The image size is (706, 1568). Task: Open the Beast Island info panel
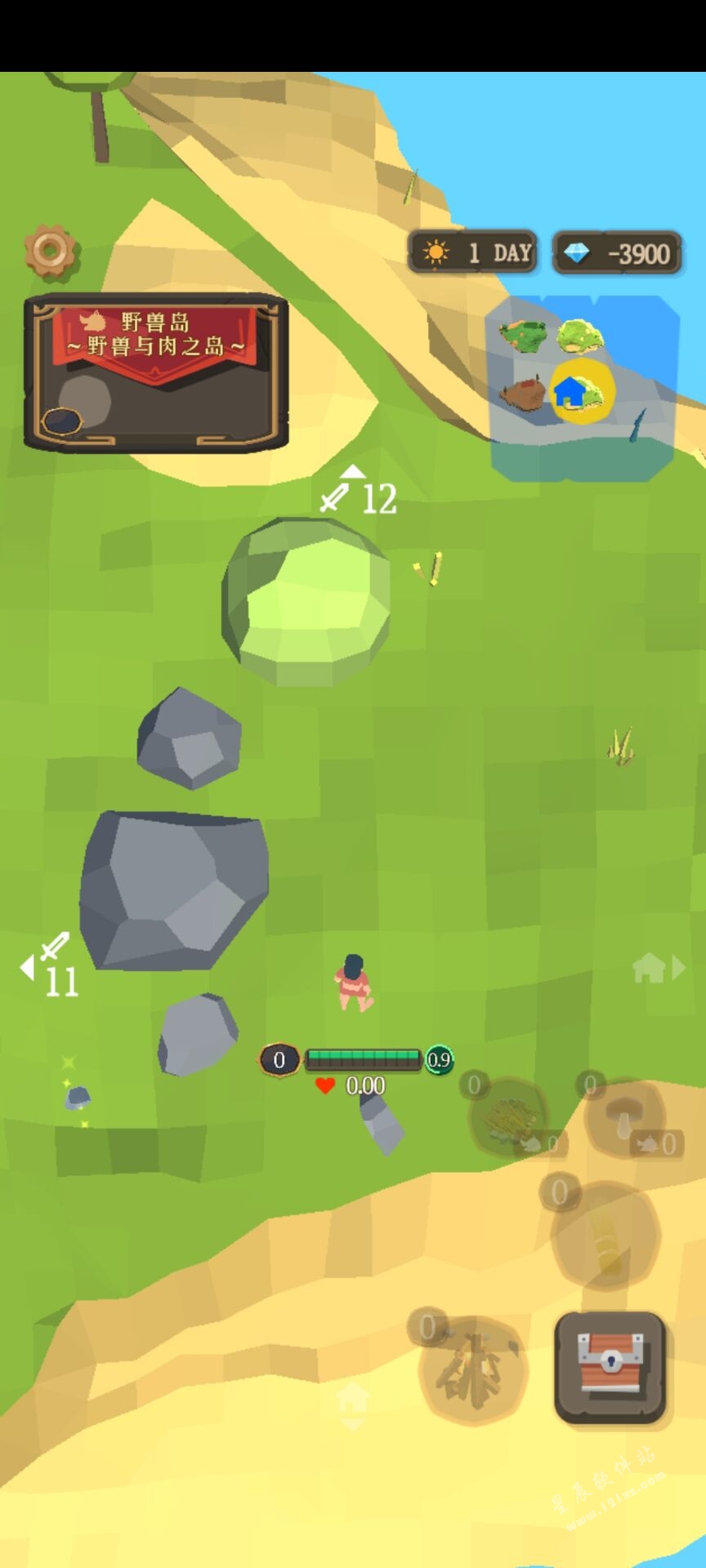[155, 372]
